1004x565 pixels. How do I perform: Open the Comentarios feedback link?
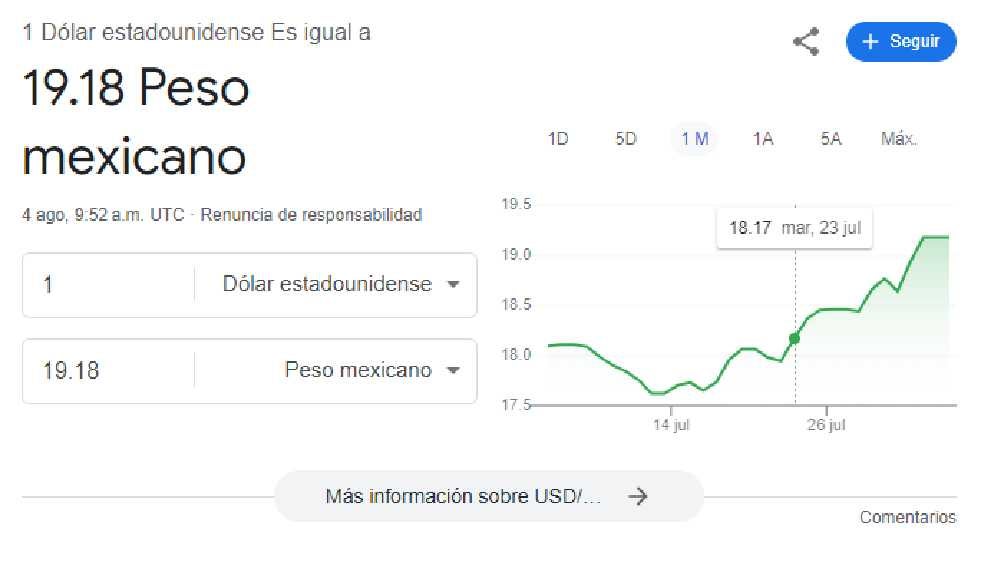[907, 518]
